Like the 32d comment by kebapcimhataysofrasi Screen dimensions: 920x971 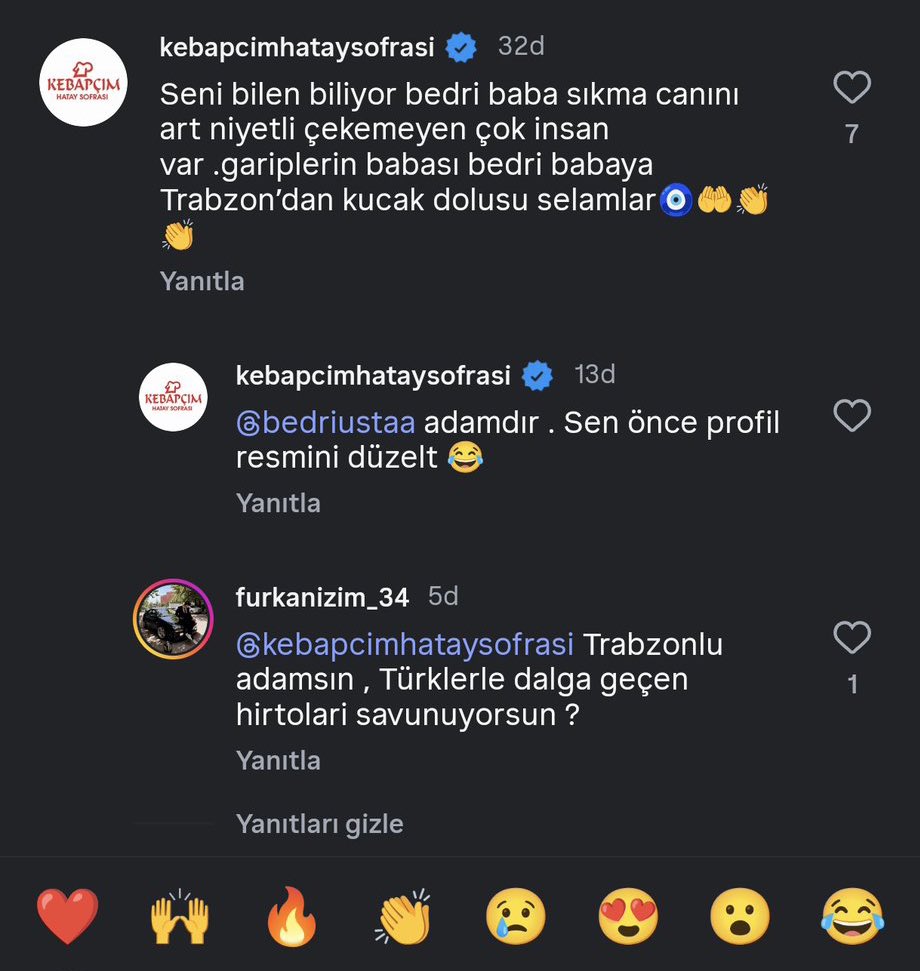tap(852, 89)
